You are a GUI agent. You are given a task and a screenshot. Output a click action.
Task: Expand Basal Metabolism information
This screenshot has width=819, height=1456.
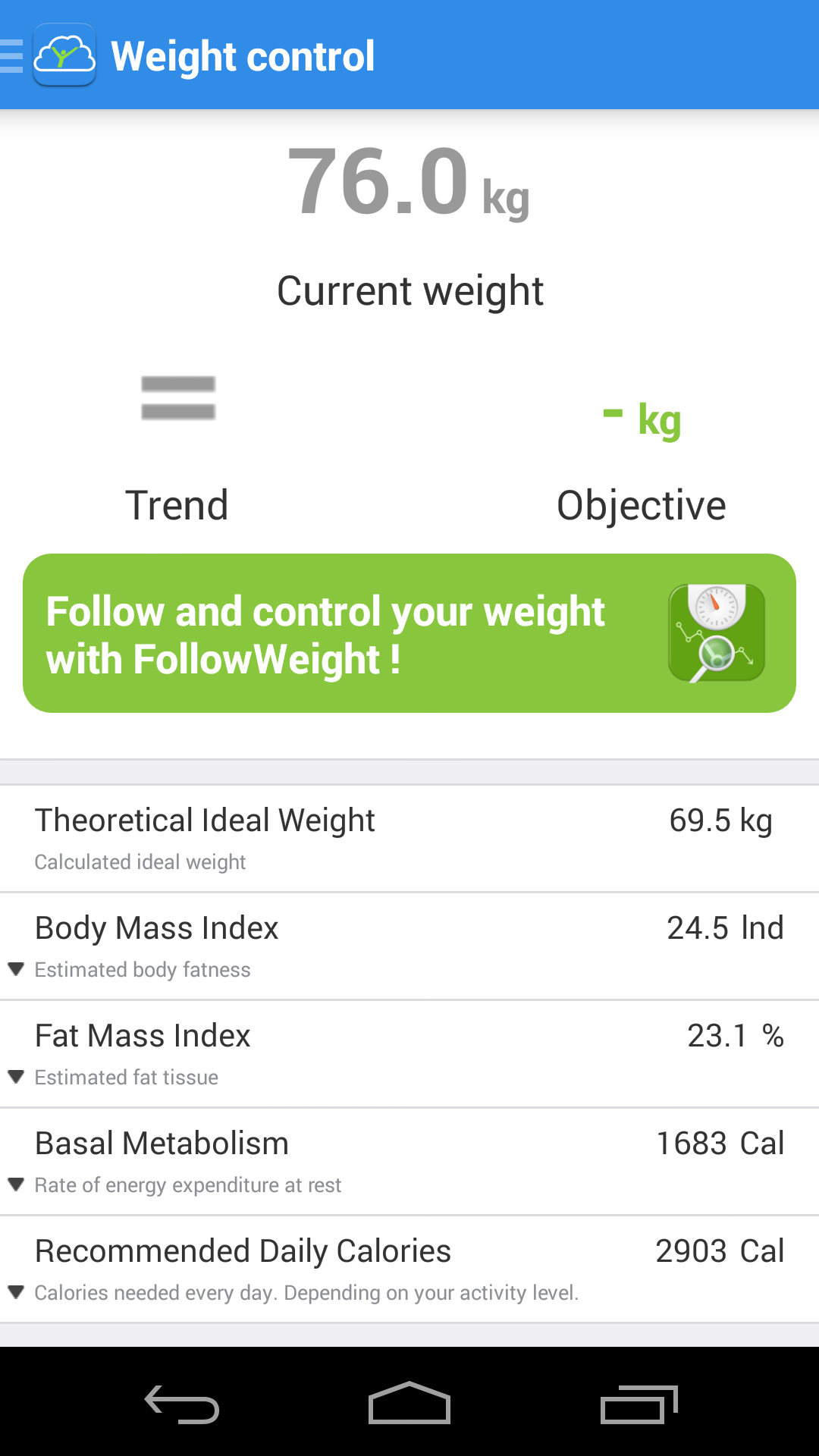pos(409,1162)
